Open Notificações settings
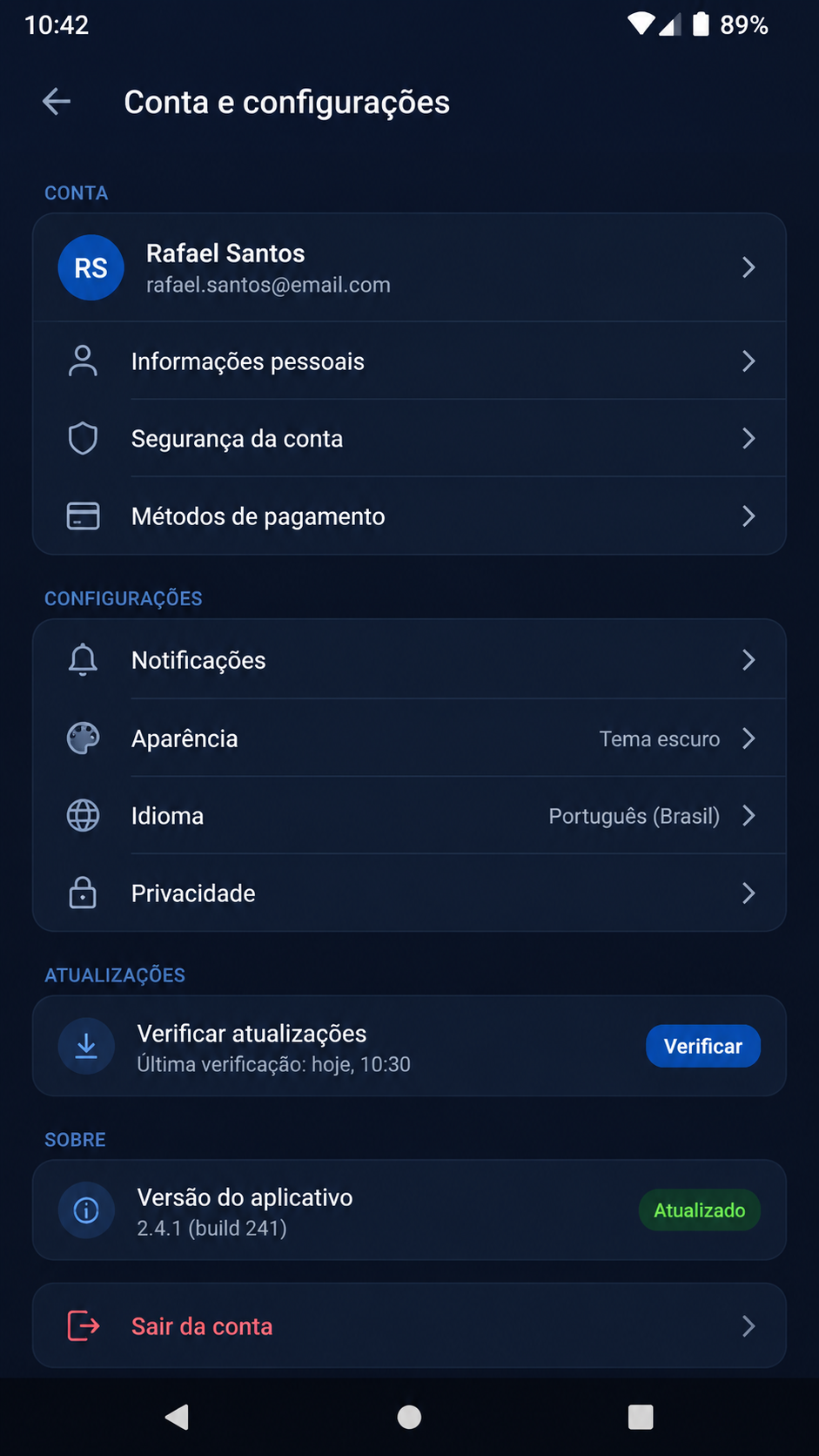 click(x=409, y=659)
